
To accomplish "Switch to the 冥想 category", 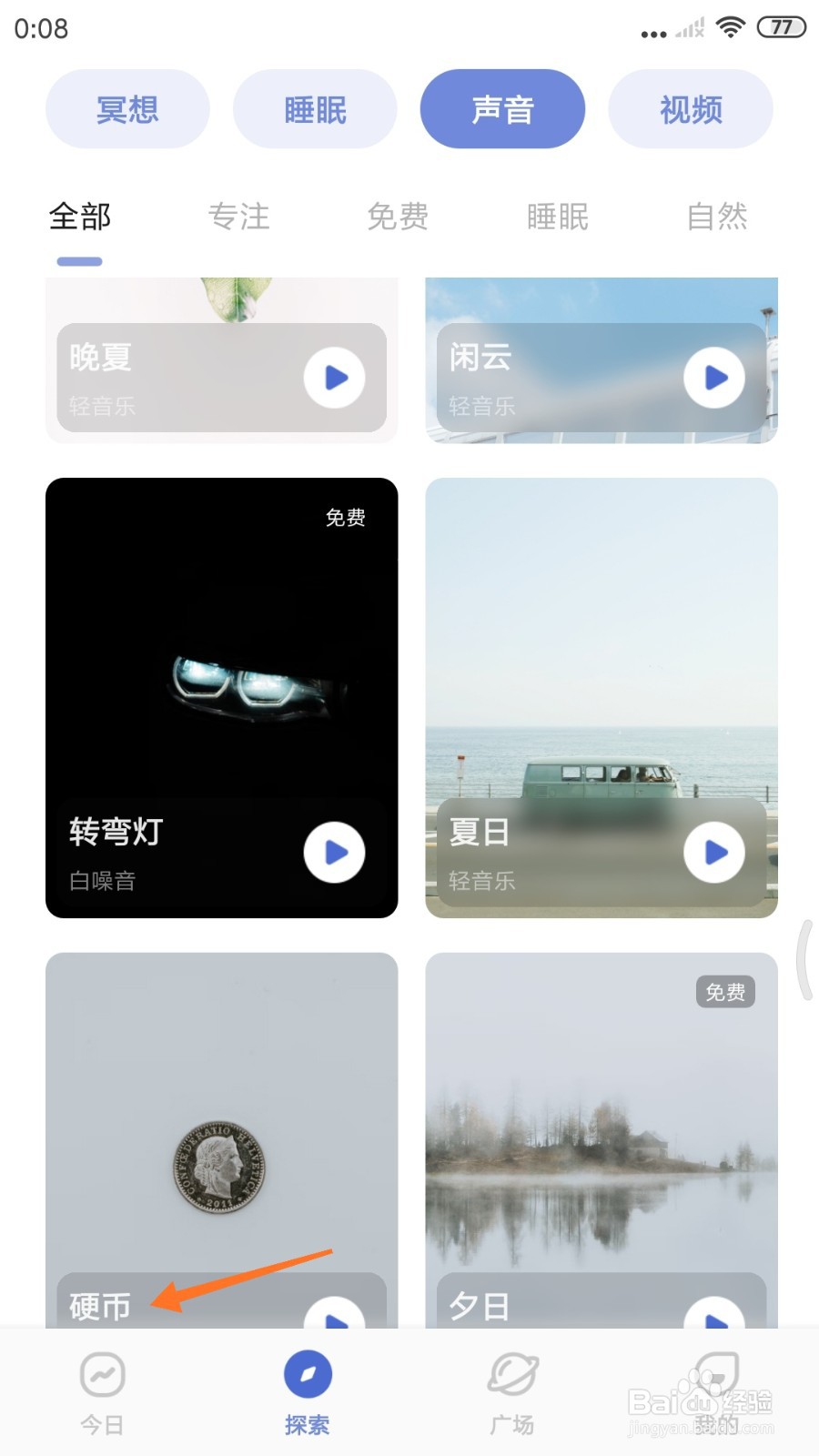I will [127, 109].
